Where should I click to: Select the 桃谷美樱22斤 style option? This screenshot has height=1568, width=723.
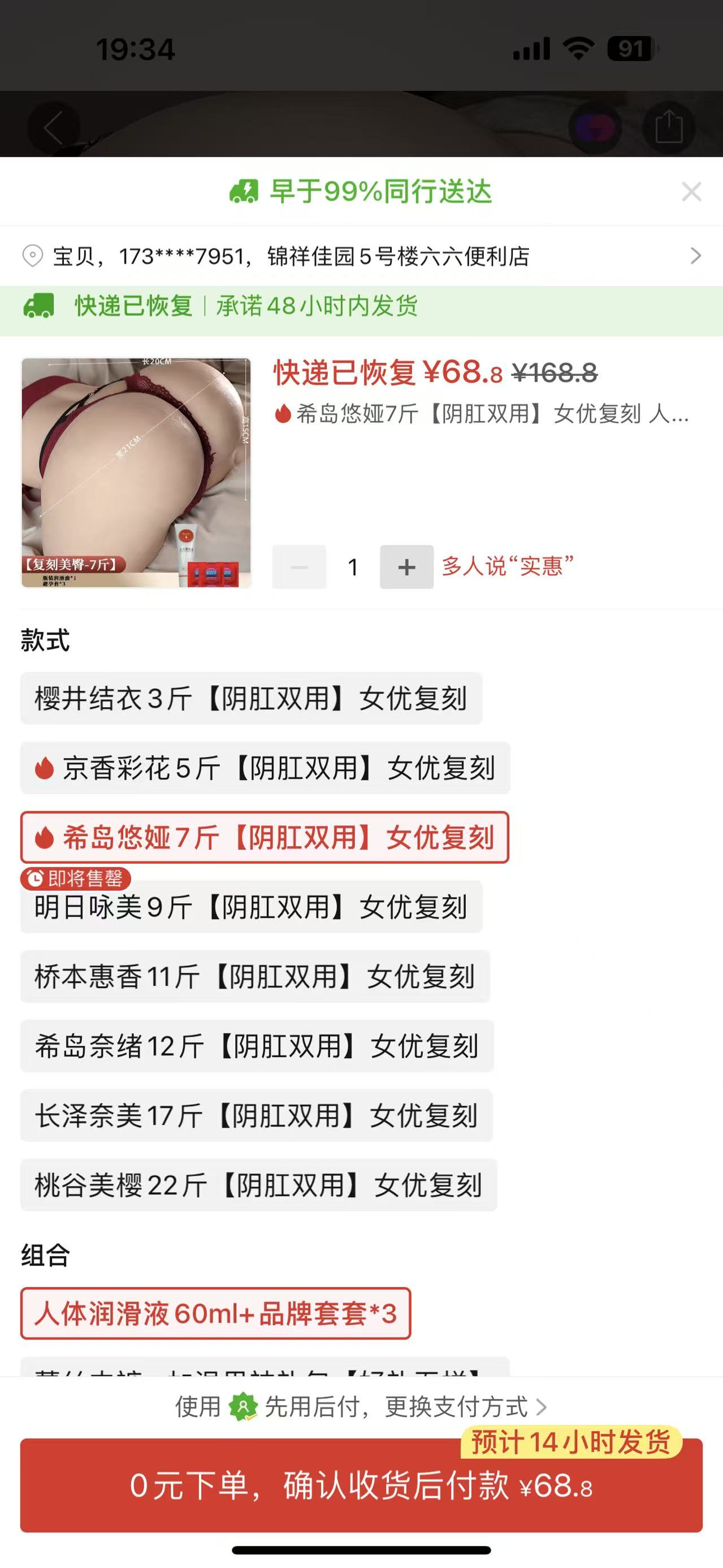[258, 1185]
